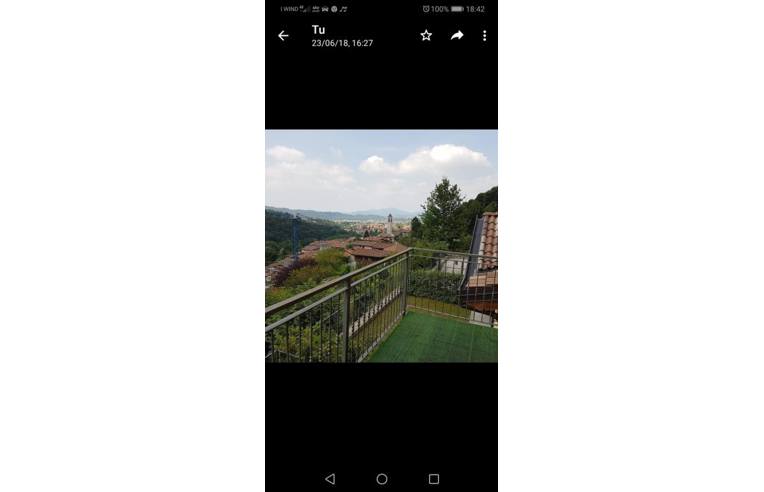Forward the photo with the arrow icon
The image size is (764, 492).
457,35
